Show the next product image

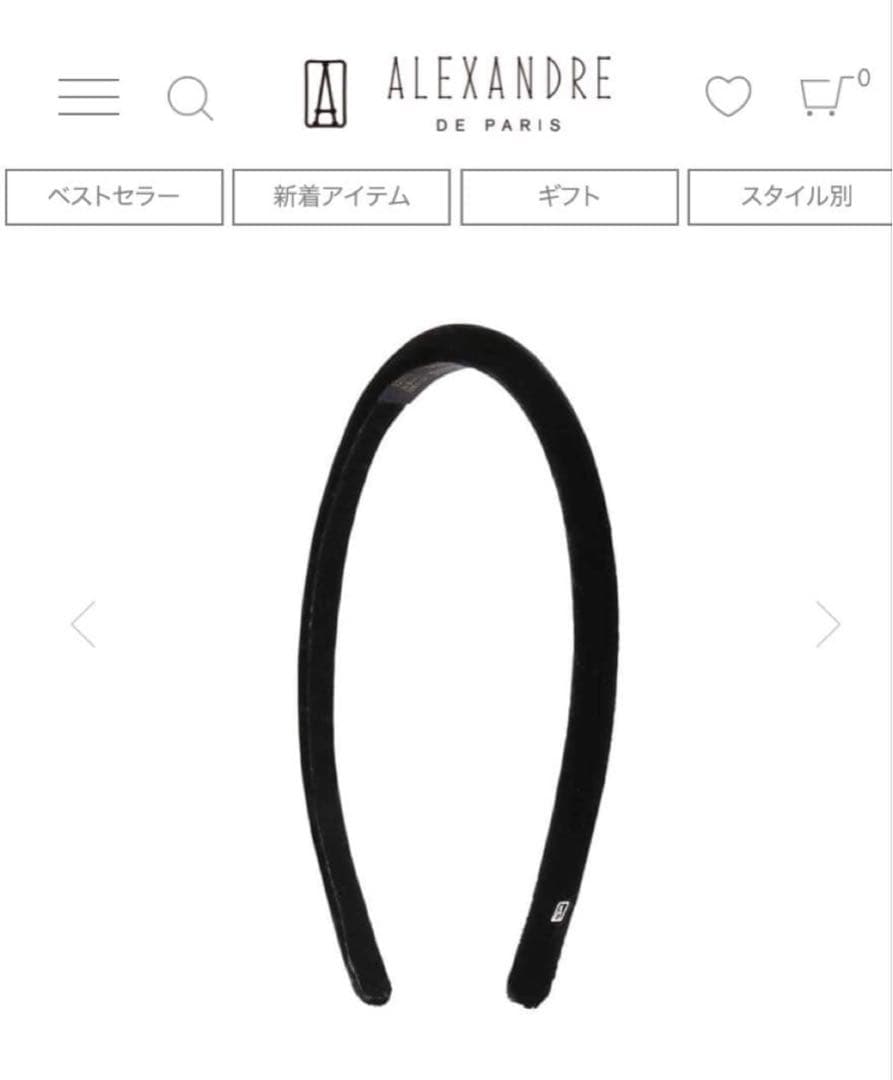coord(828,624)
